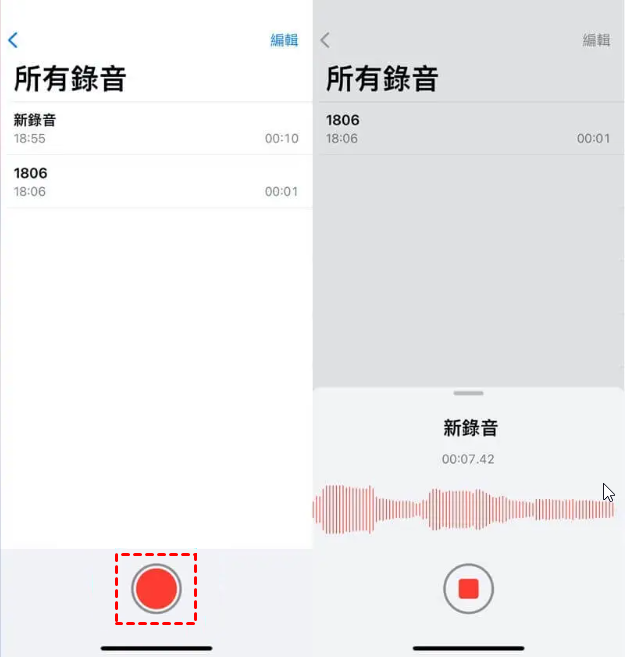The image size is (625, 657).
Task: Open the 新錄音 recording from 18:55
Action: pyautogui.click(x=156, y=128)
